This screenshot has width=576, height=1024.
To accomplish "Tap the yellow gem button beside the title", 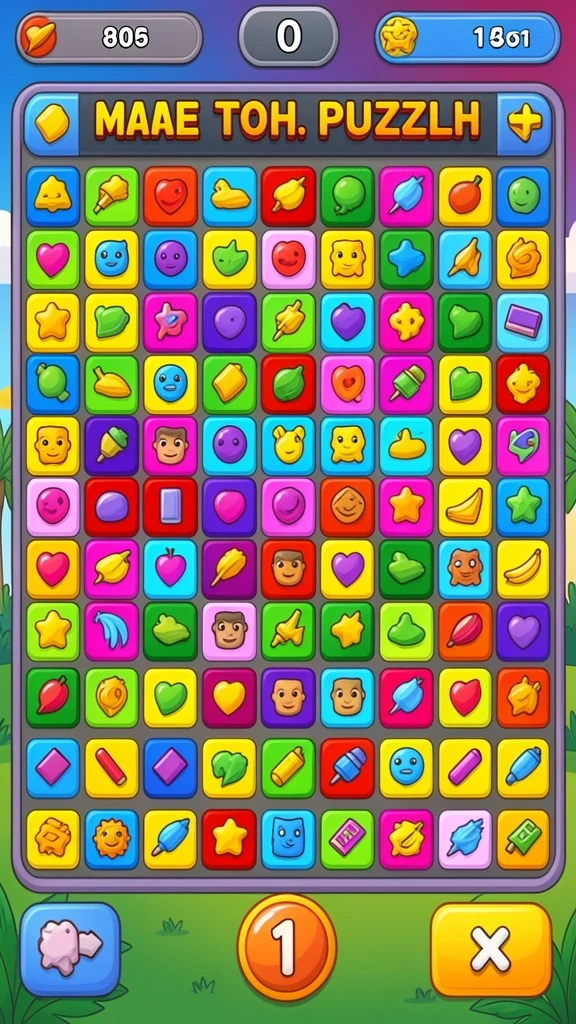I will (52, 123).
